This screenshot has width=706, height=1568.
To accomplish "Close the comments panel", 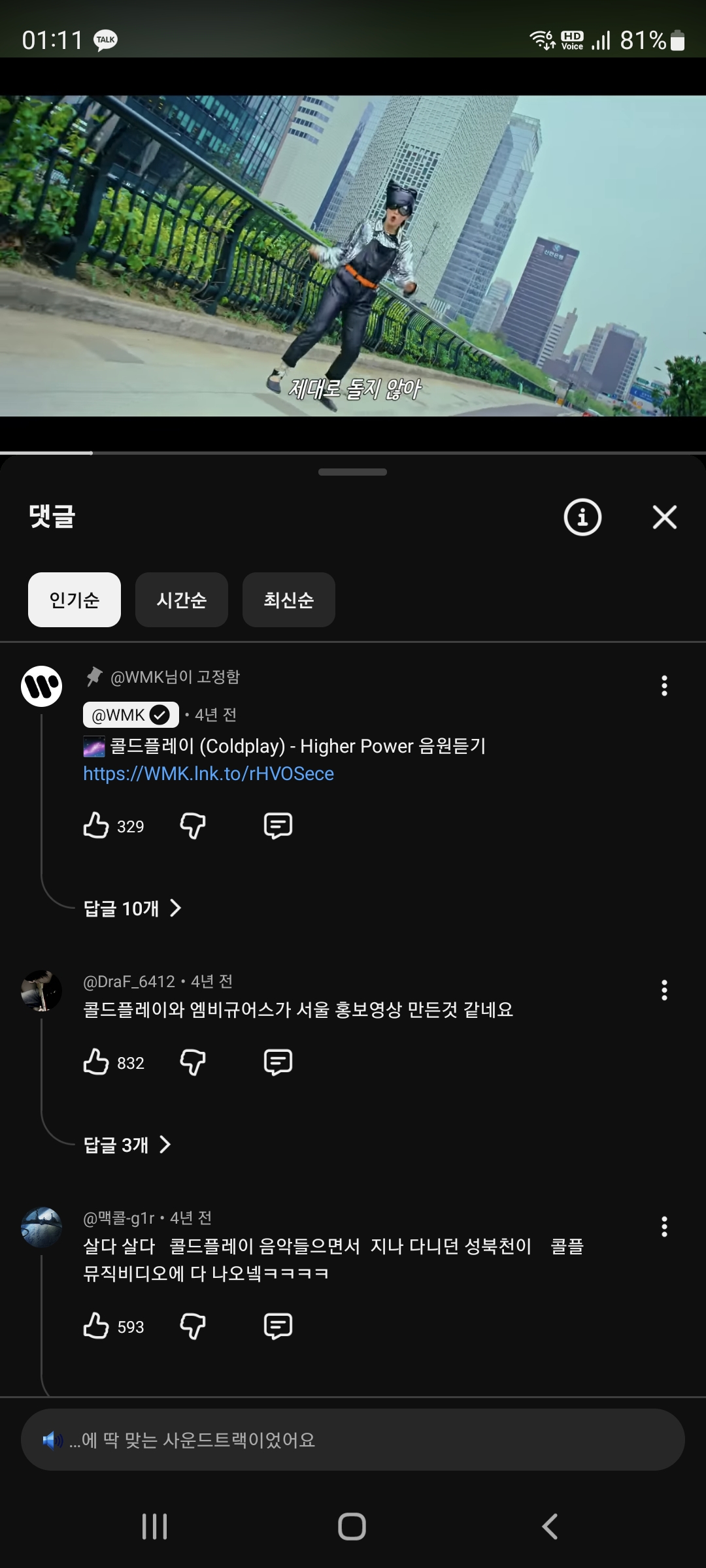I will coord(664,517).
